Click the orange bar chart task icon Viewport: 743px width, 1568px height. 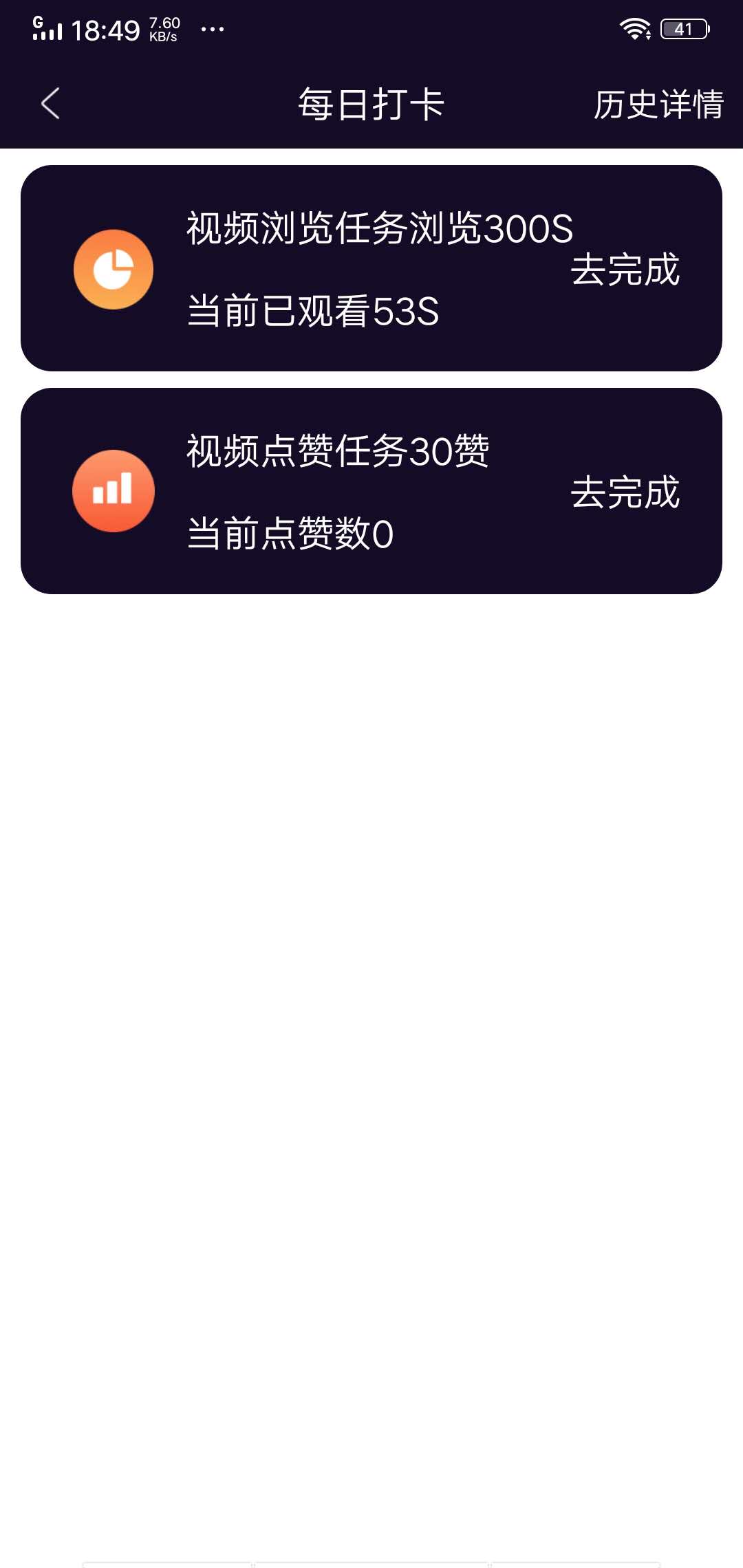[x=114, y=489]
